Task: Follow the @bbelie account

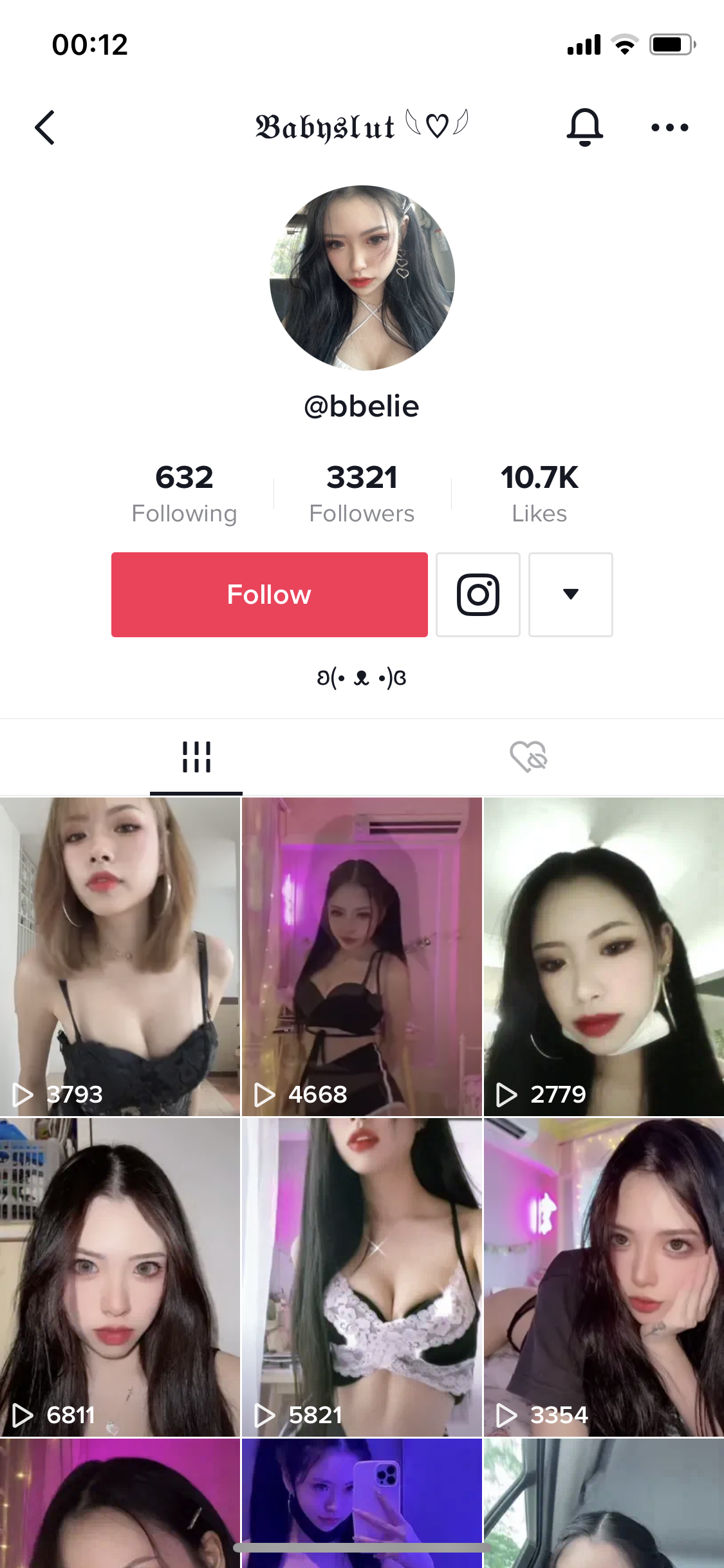Action: point(269,595)
